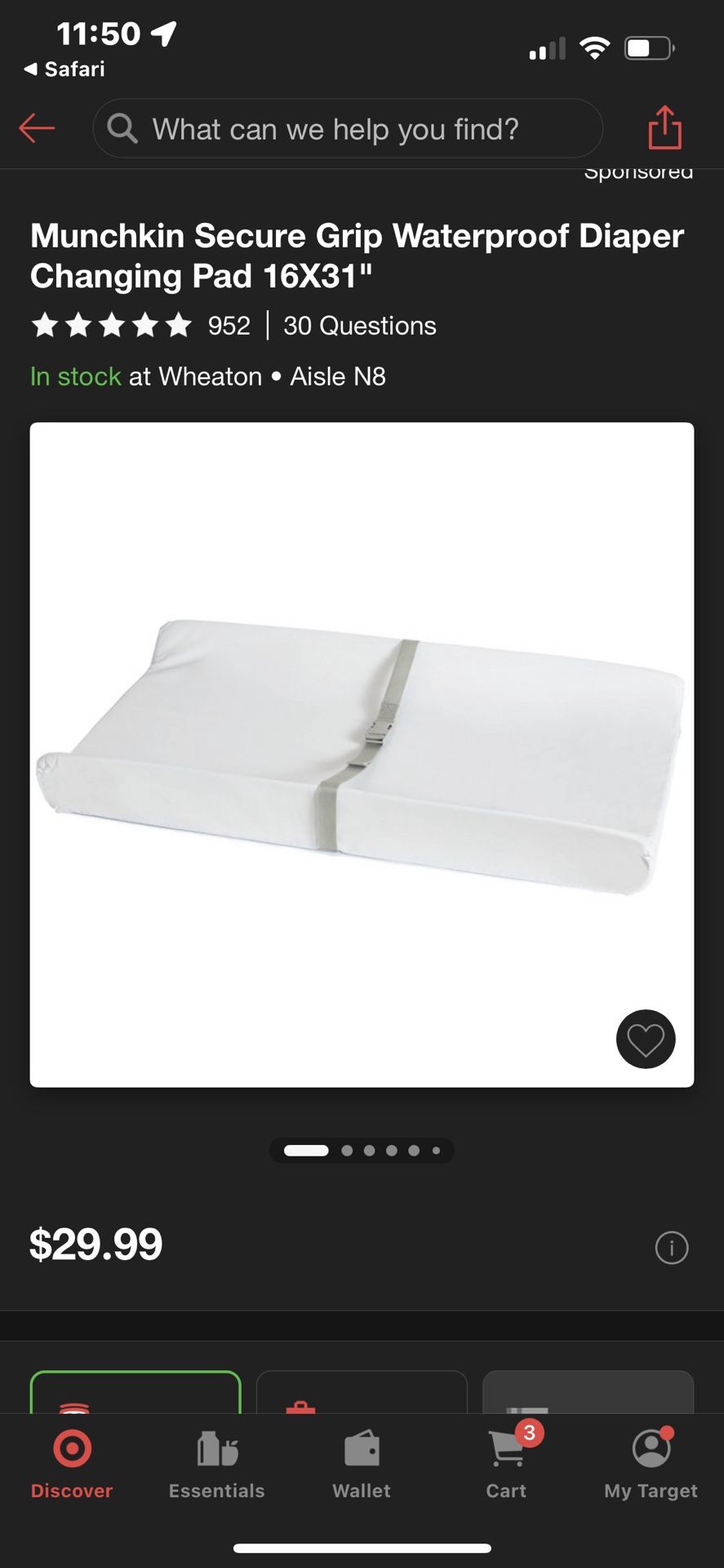Select the fourth carousel dot
Image resolution: width=724 pixels, height=1568 pixels.
click(x=392, y=1150)
